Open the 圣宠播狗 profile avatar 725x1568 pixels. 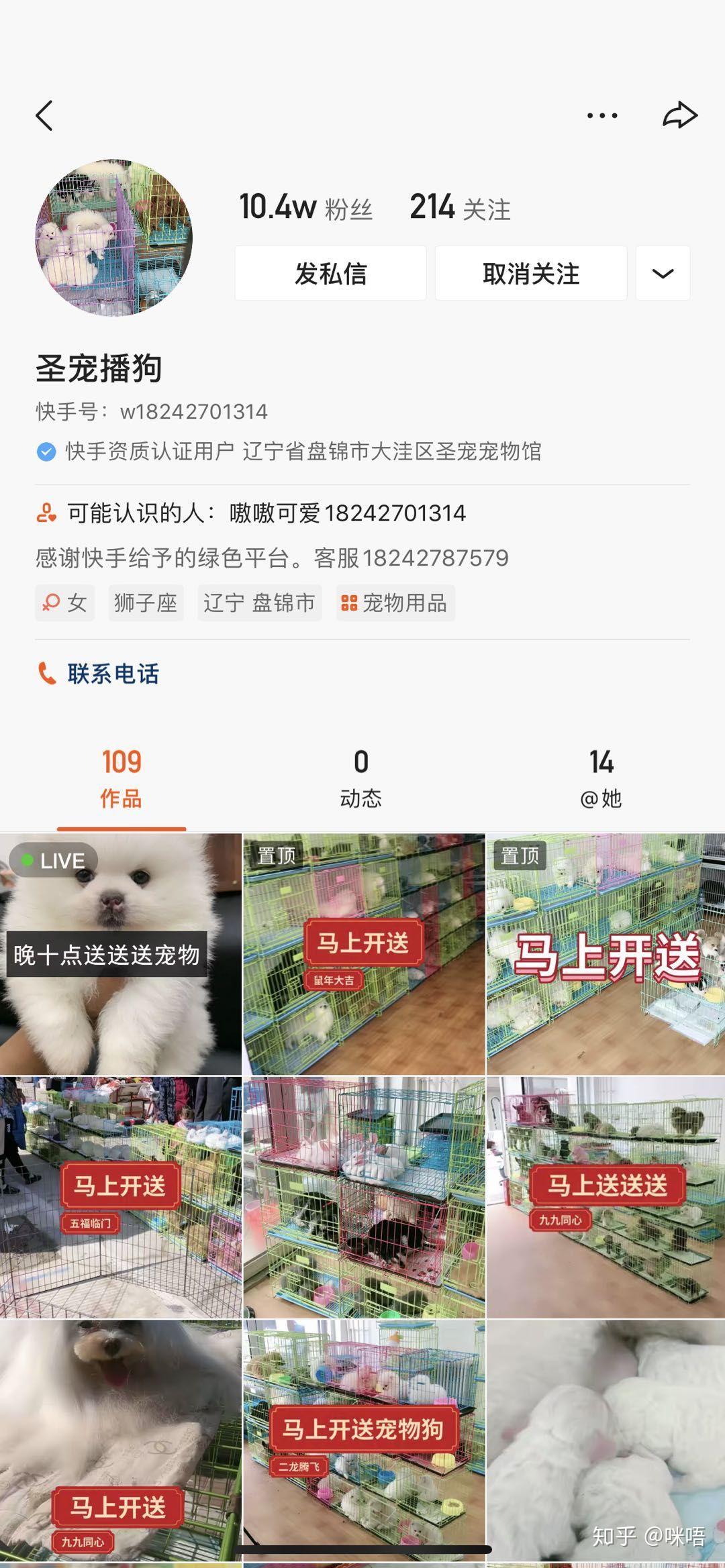tap(113, 238)
